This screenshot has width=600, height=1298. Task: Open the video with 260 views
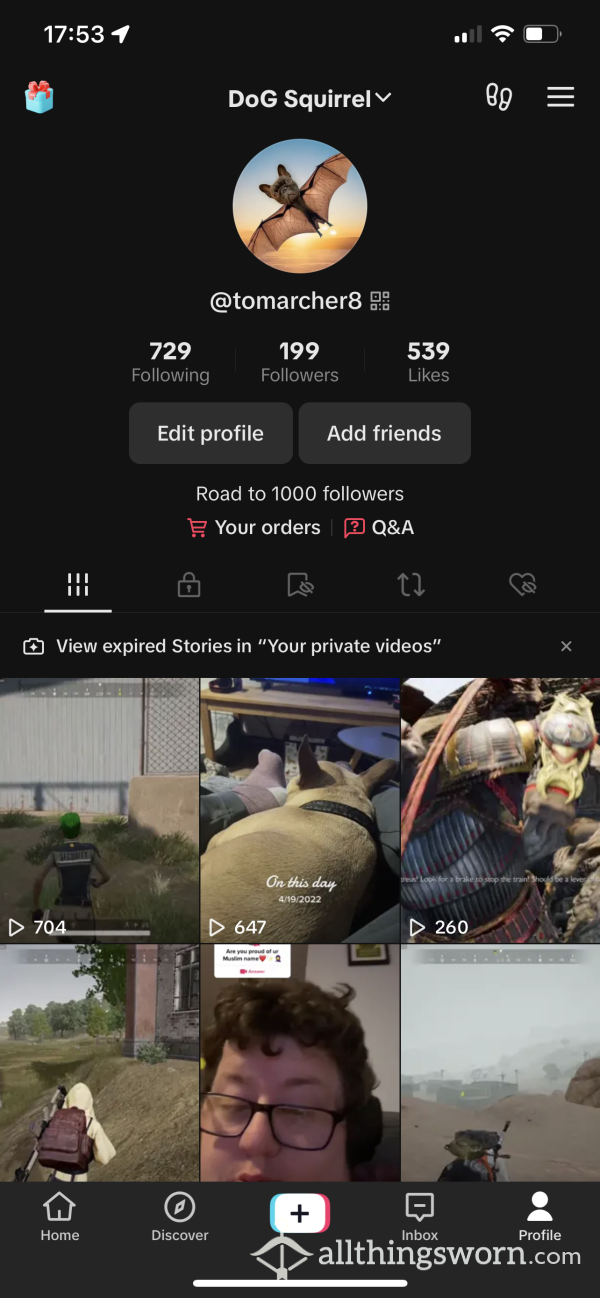(501, 810)
